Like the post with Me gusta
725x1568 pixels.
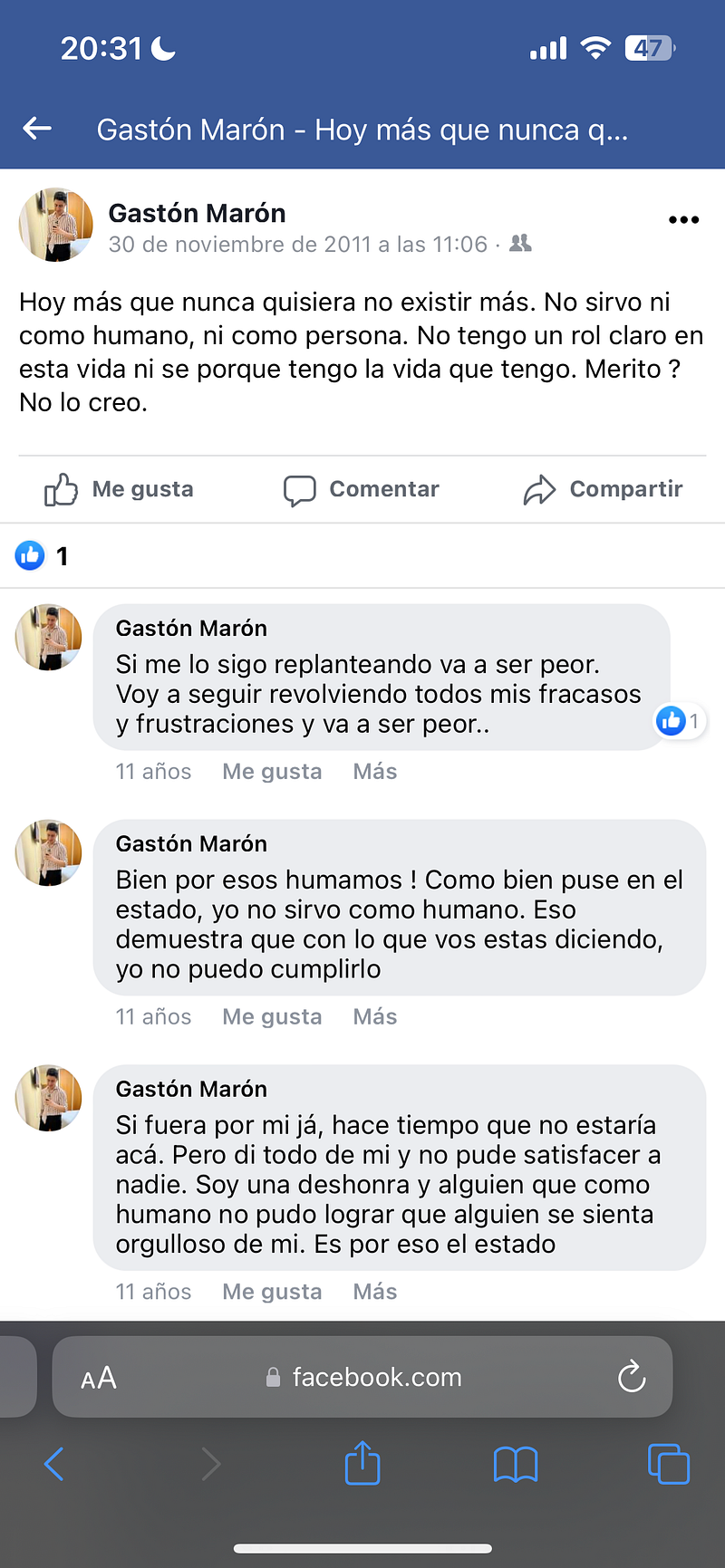tap(120, 489)
